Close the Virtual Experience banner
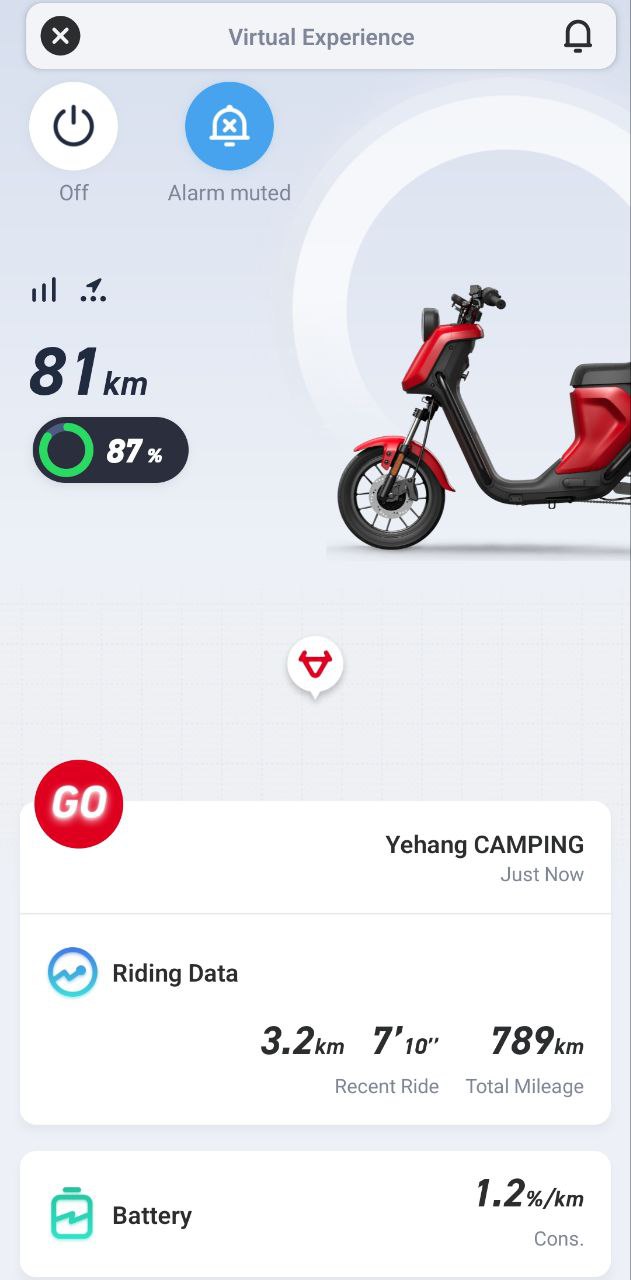Screen dimensions: 631x1280 [60, 37]
